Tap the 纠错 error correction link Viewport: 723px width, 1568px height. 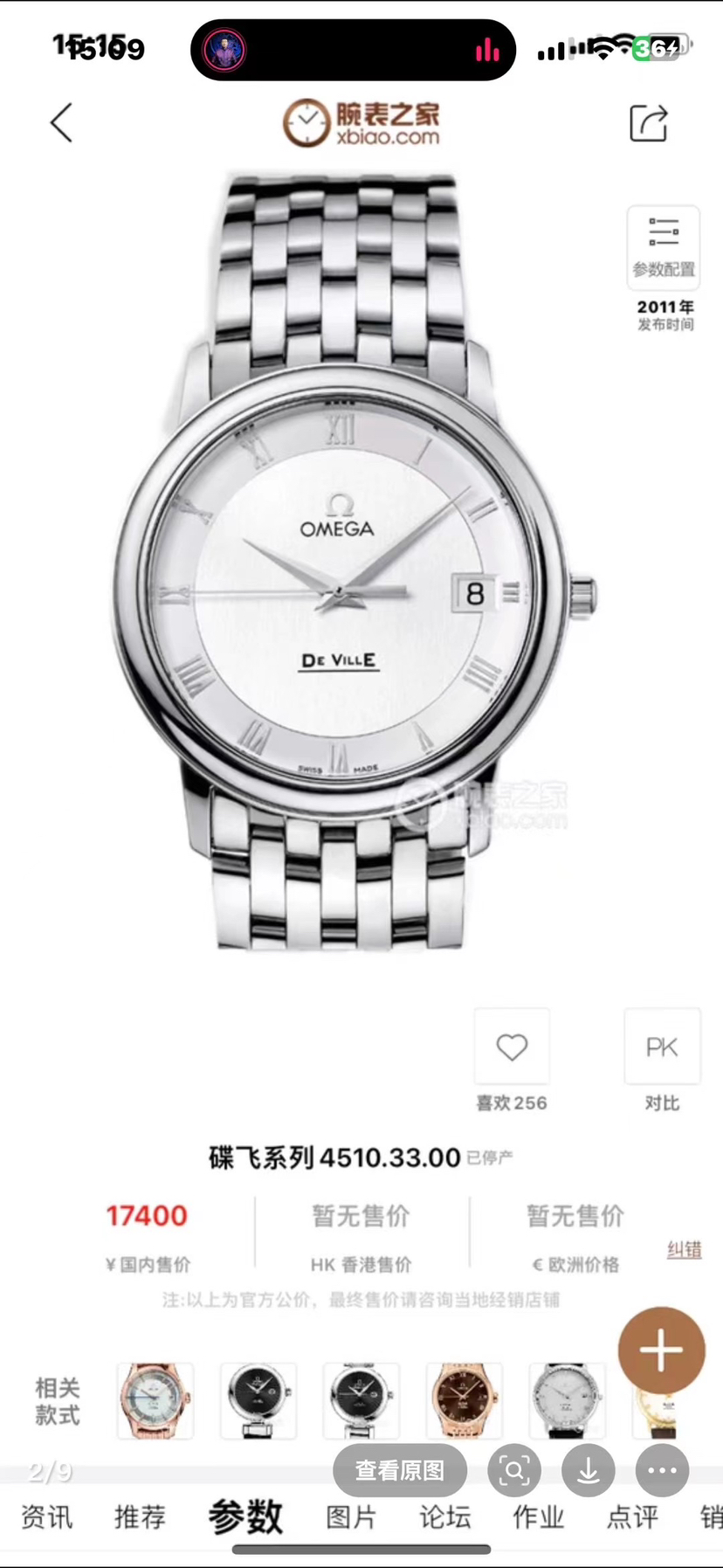click(x=684, y=1250)
